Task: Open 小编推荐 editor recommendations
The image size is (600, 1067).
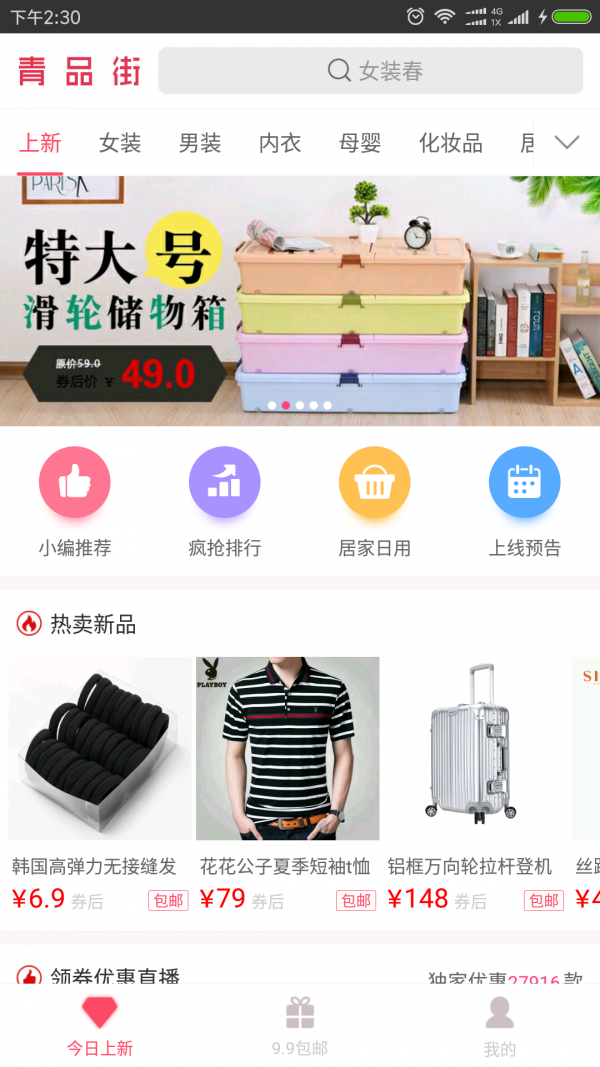Action: click(x=75, y=500)
